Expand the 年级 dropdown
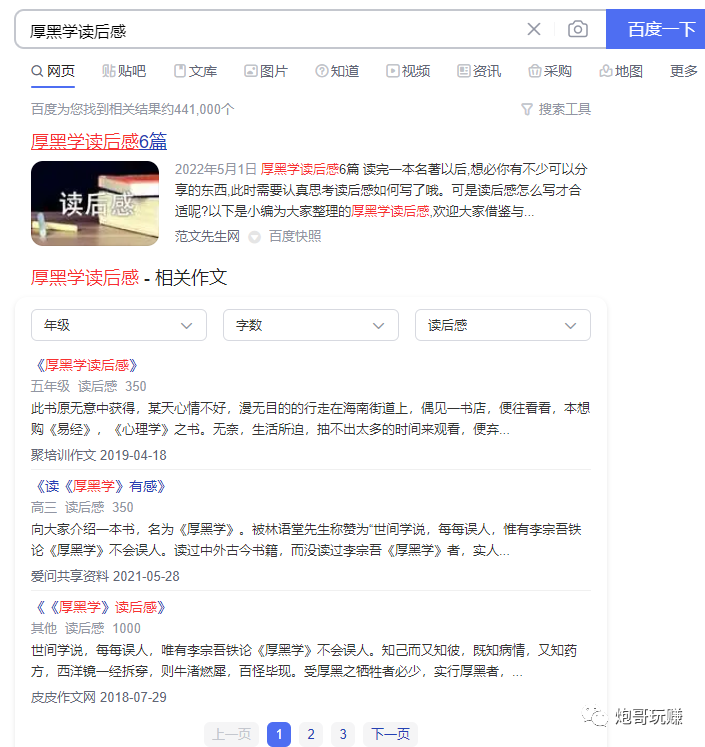Screen dimensions: 705x747 (118, 325)
